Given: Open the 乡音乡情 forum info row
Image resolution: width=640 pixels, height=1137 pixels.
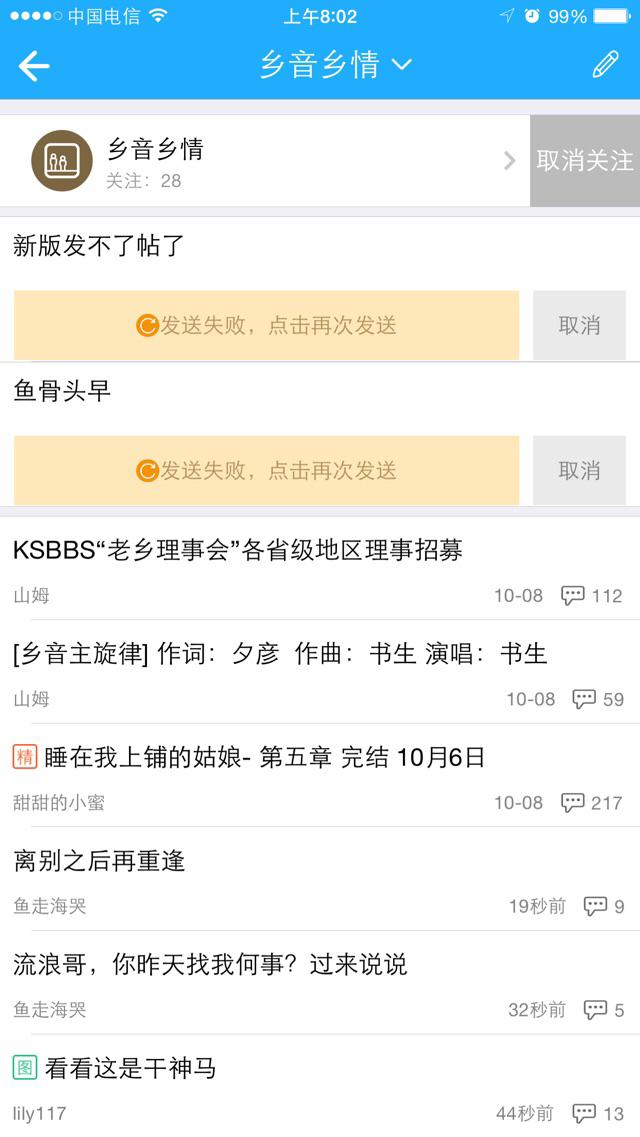Looking at the screenshot, I should (265, 161).
